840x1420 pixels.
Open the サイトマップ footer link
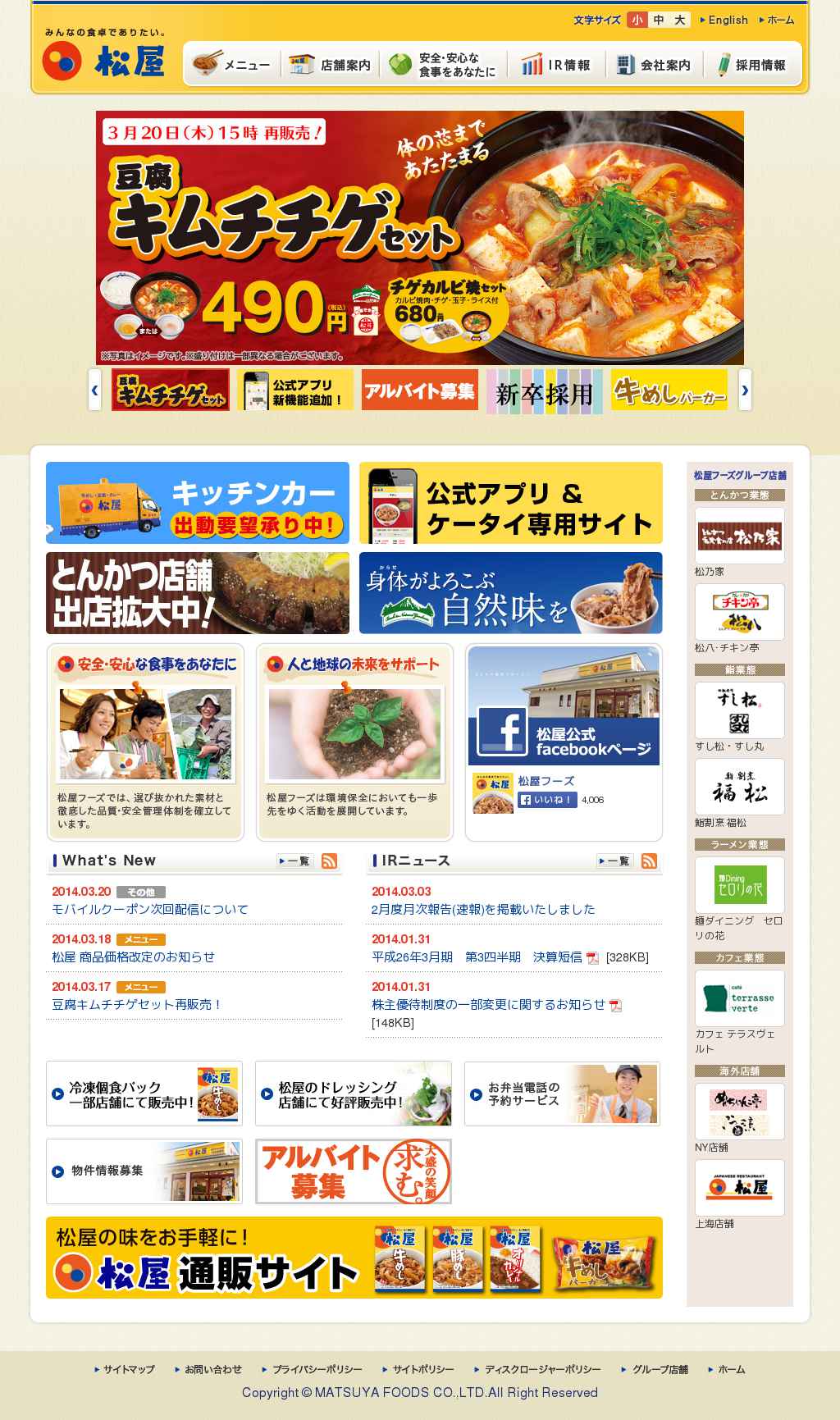click(128, 1369)
